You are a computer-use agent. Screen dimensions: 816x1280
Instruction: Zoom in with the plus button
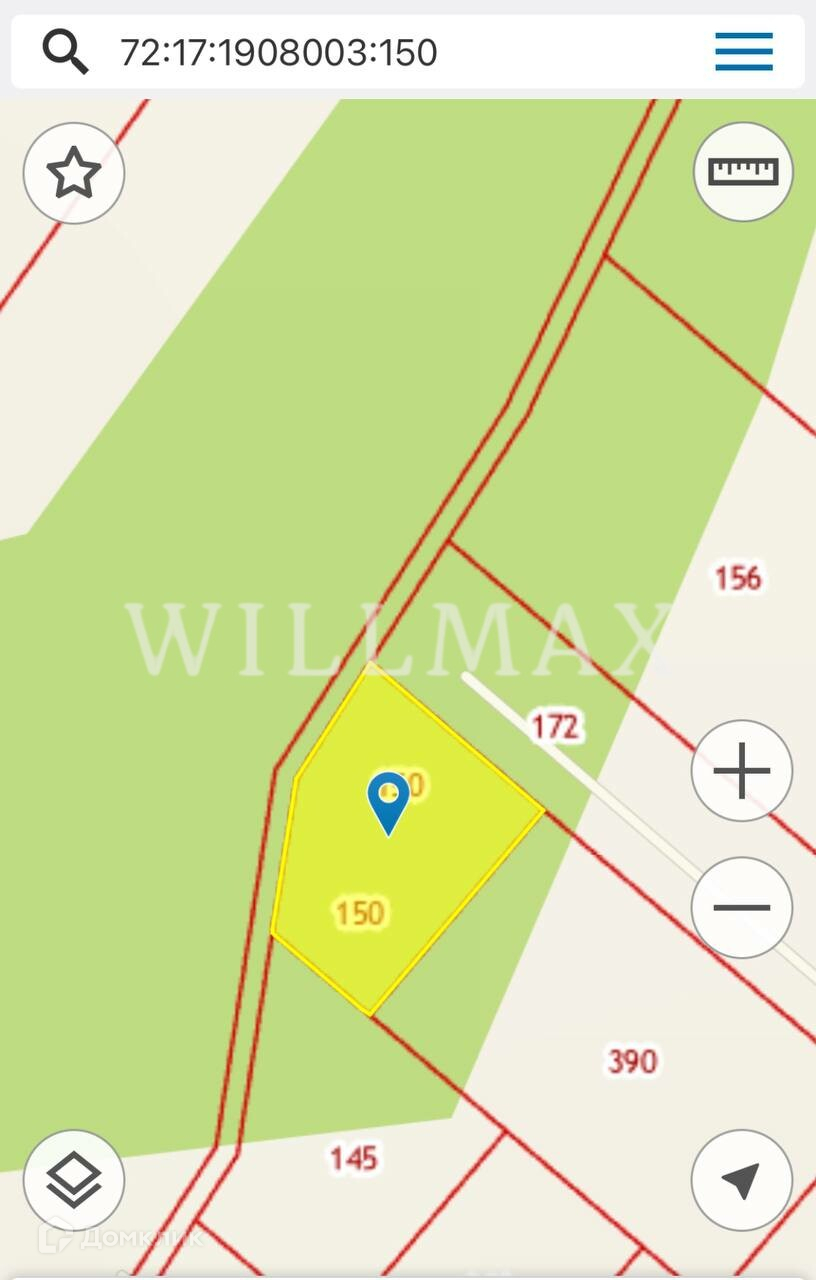point(742,771)
